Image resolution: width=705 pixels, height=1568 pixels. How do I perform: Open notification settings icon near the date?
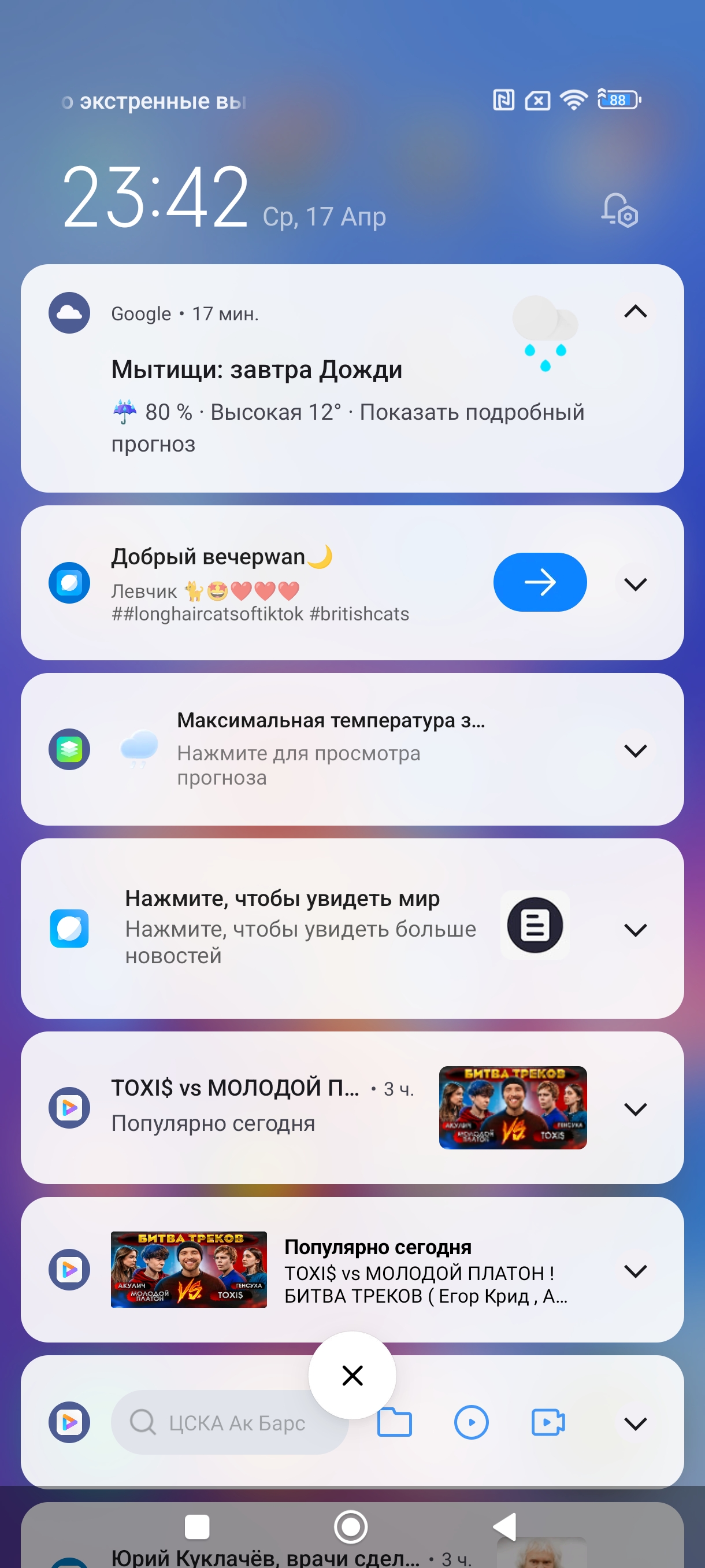pyautogui.click(x=619, y=210)
